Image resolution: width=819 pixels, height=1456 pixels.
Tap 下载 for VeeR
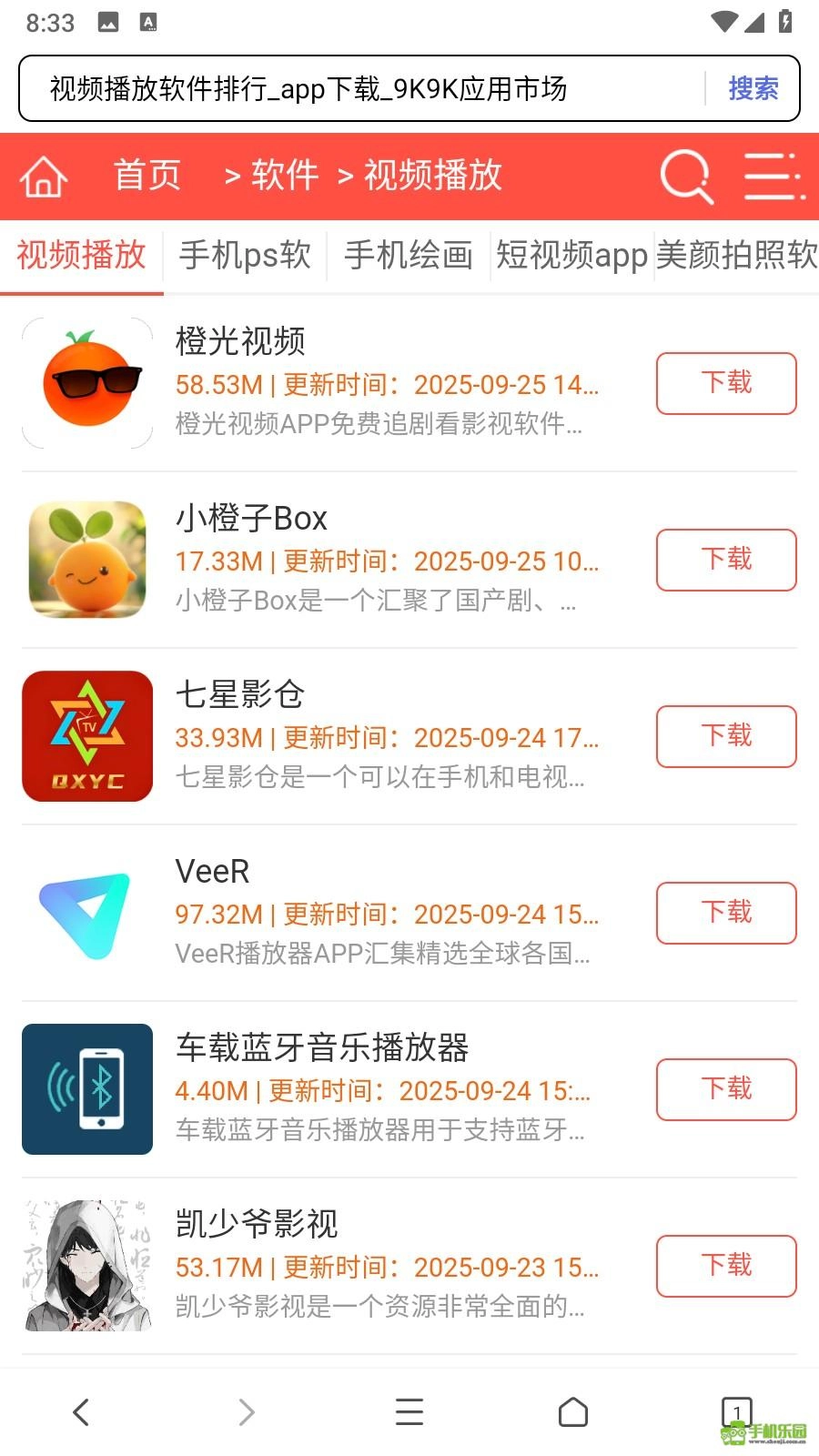click(726, 913)
